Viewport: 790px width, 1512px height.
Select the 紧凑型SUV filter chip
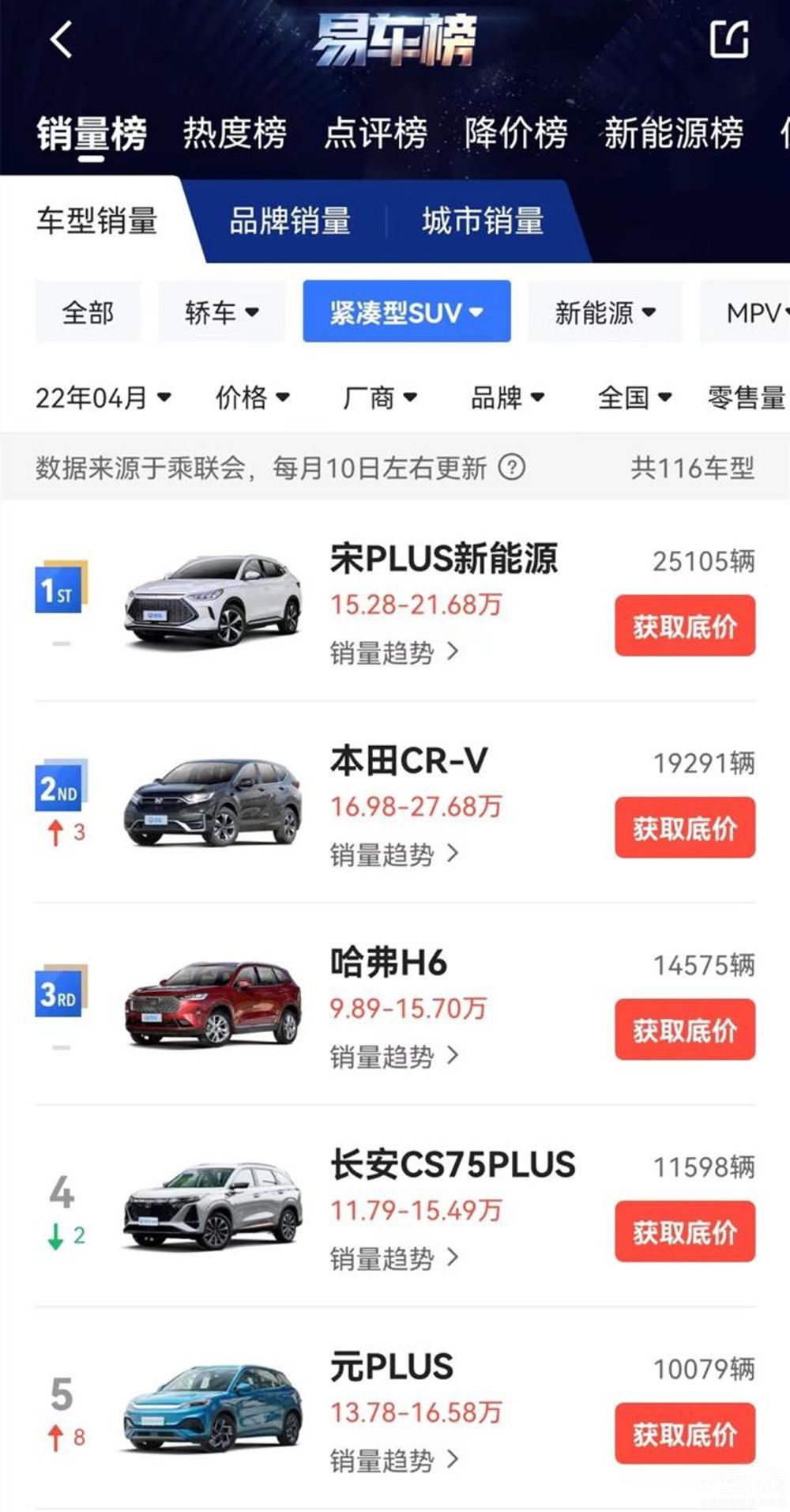[406, 311]
